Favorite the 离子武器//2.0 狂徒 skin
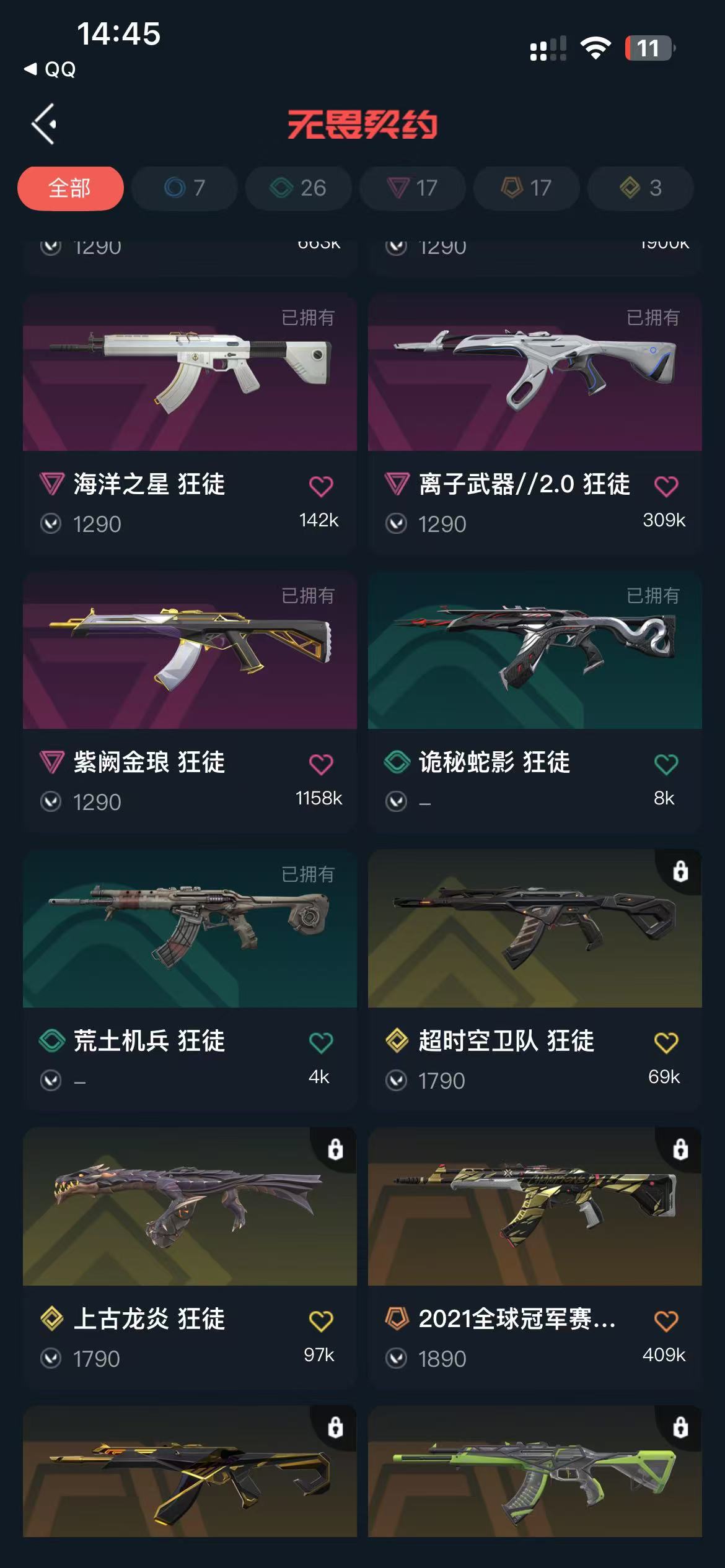 pos(666,486)
